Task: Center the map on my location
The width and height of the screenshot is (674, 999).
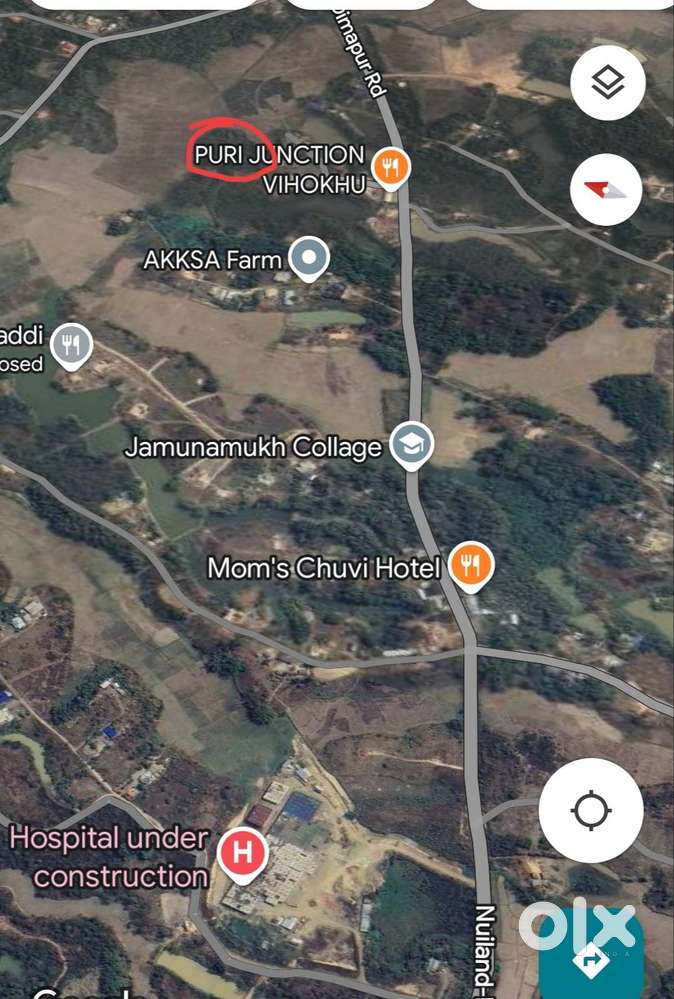Action: 591,809
